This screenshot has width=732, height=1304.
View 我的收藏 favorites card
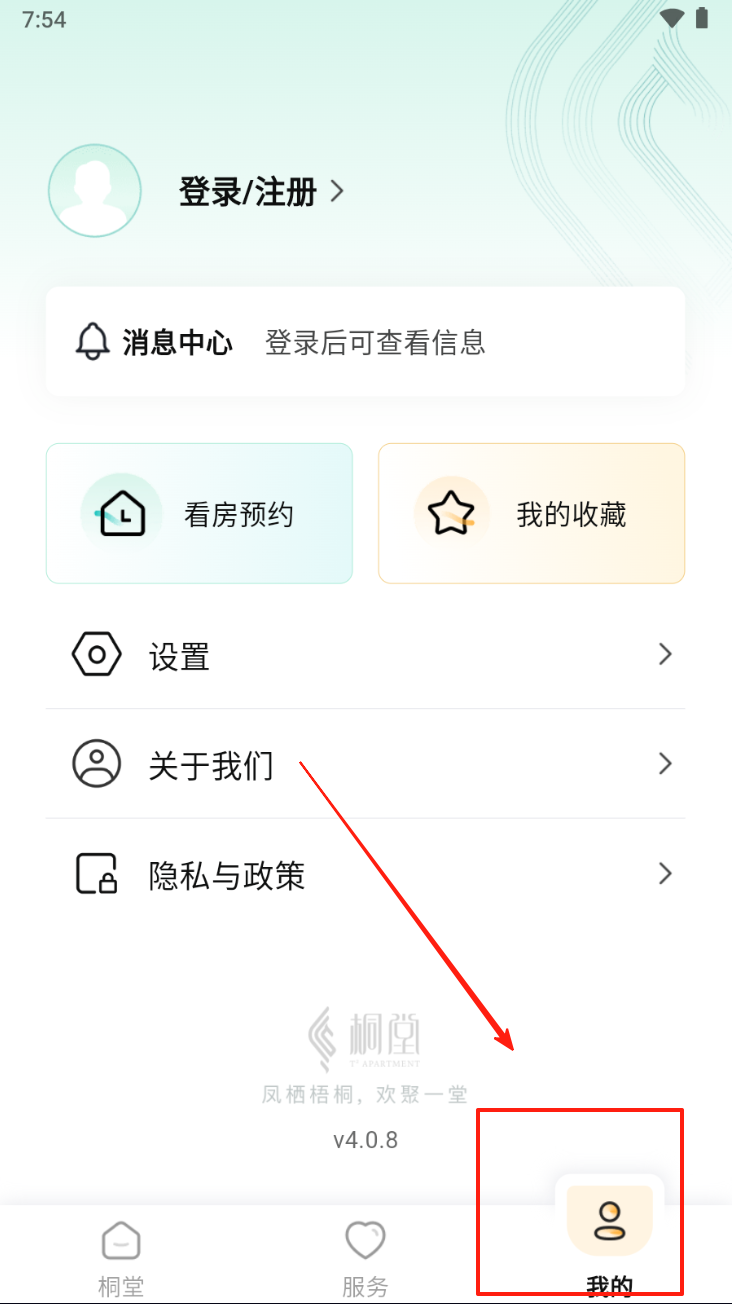point(531,513)
